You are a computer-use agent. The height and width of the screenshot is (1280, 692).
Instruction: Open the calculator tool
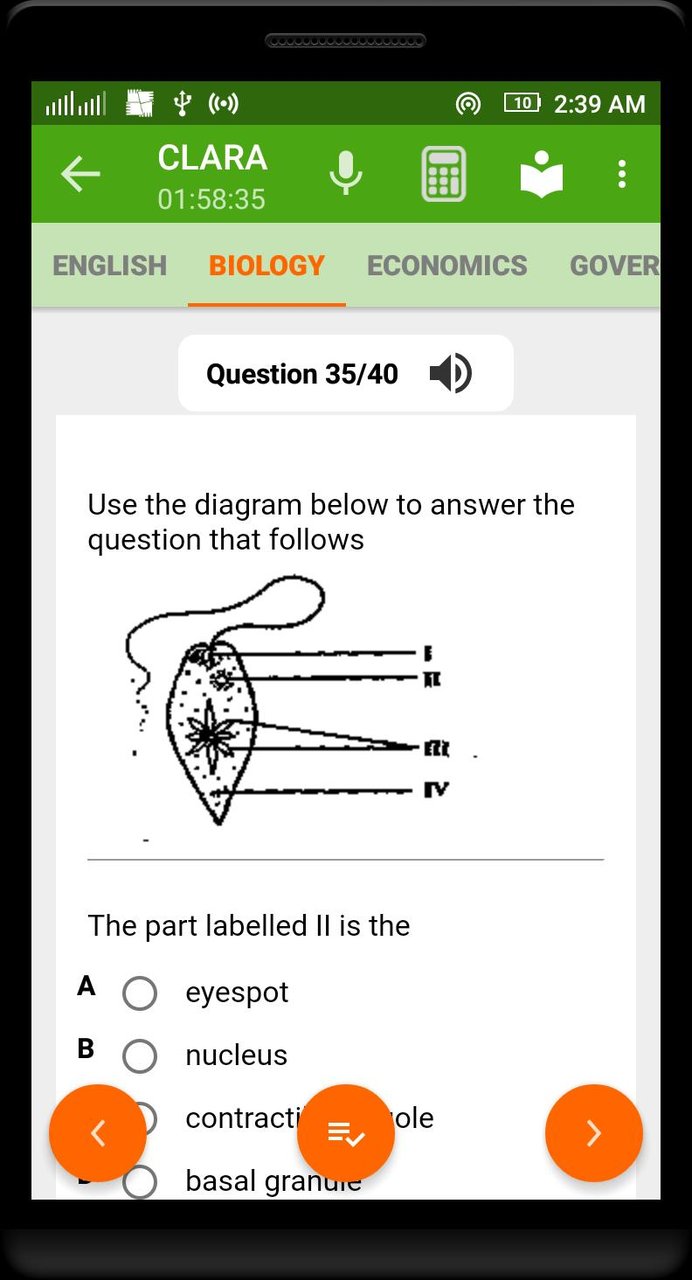point(443,174)
